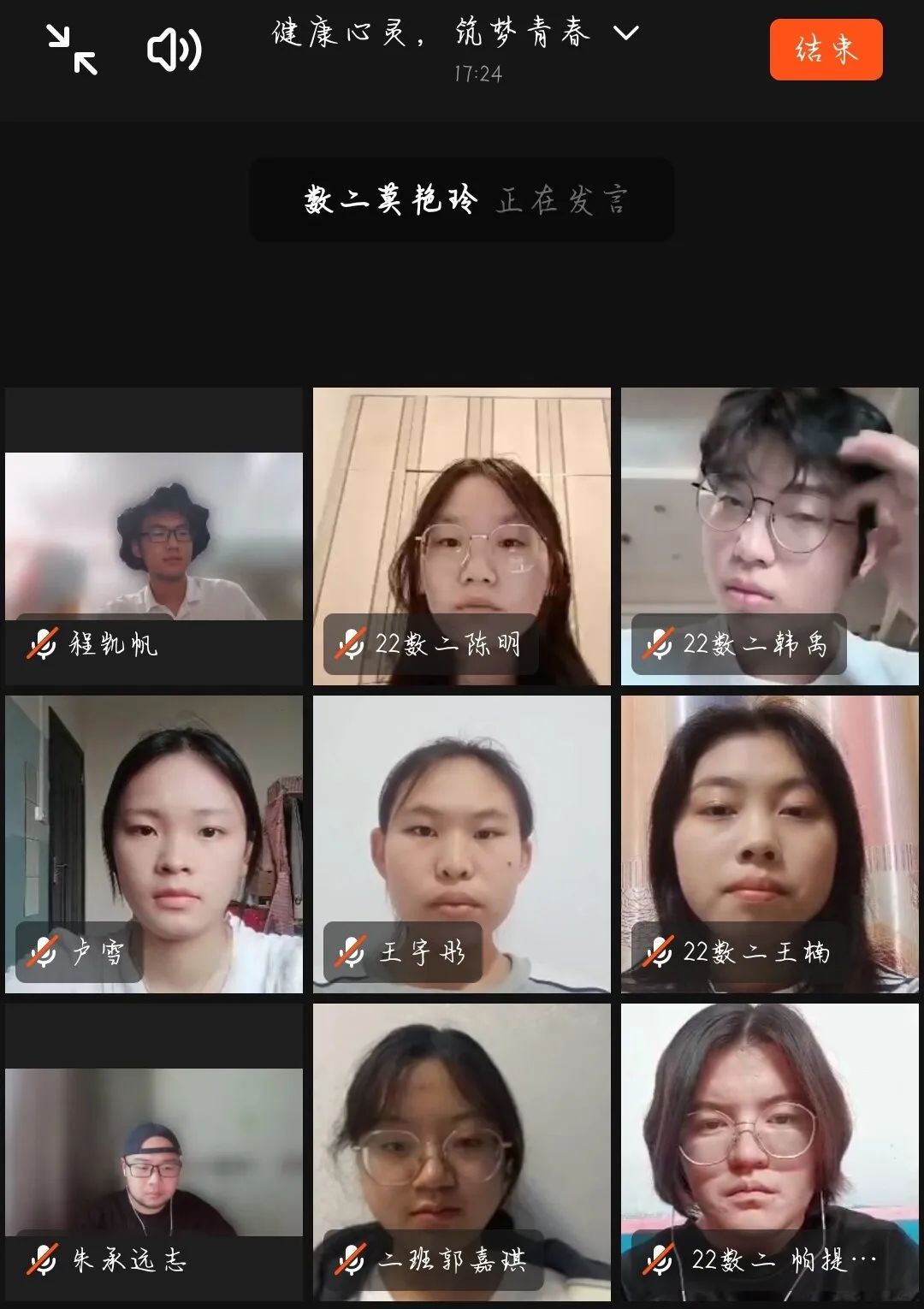The image size is (924, 1309).
Task: Open 朱承远志's video tile
Action: point(154,1152)
